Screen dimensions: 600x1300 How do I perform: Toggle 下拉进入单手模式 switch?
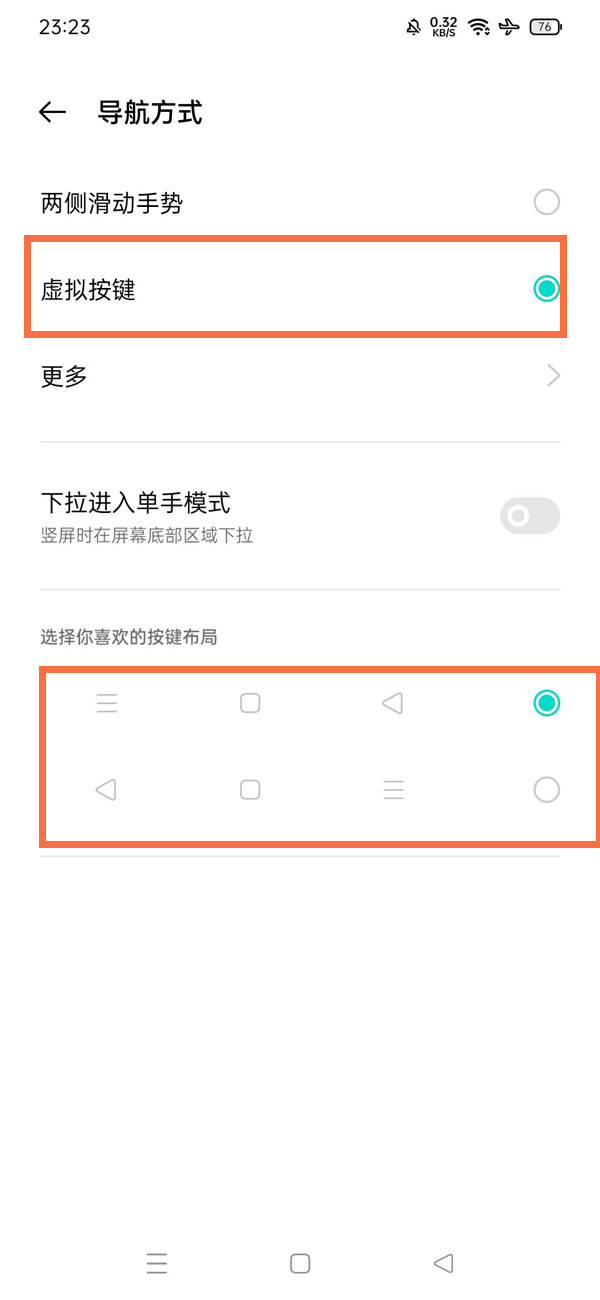pyautogui.click(x=529, y=516)
